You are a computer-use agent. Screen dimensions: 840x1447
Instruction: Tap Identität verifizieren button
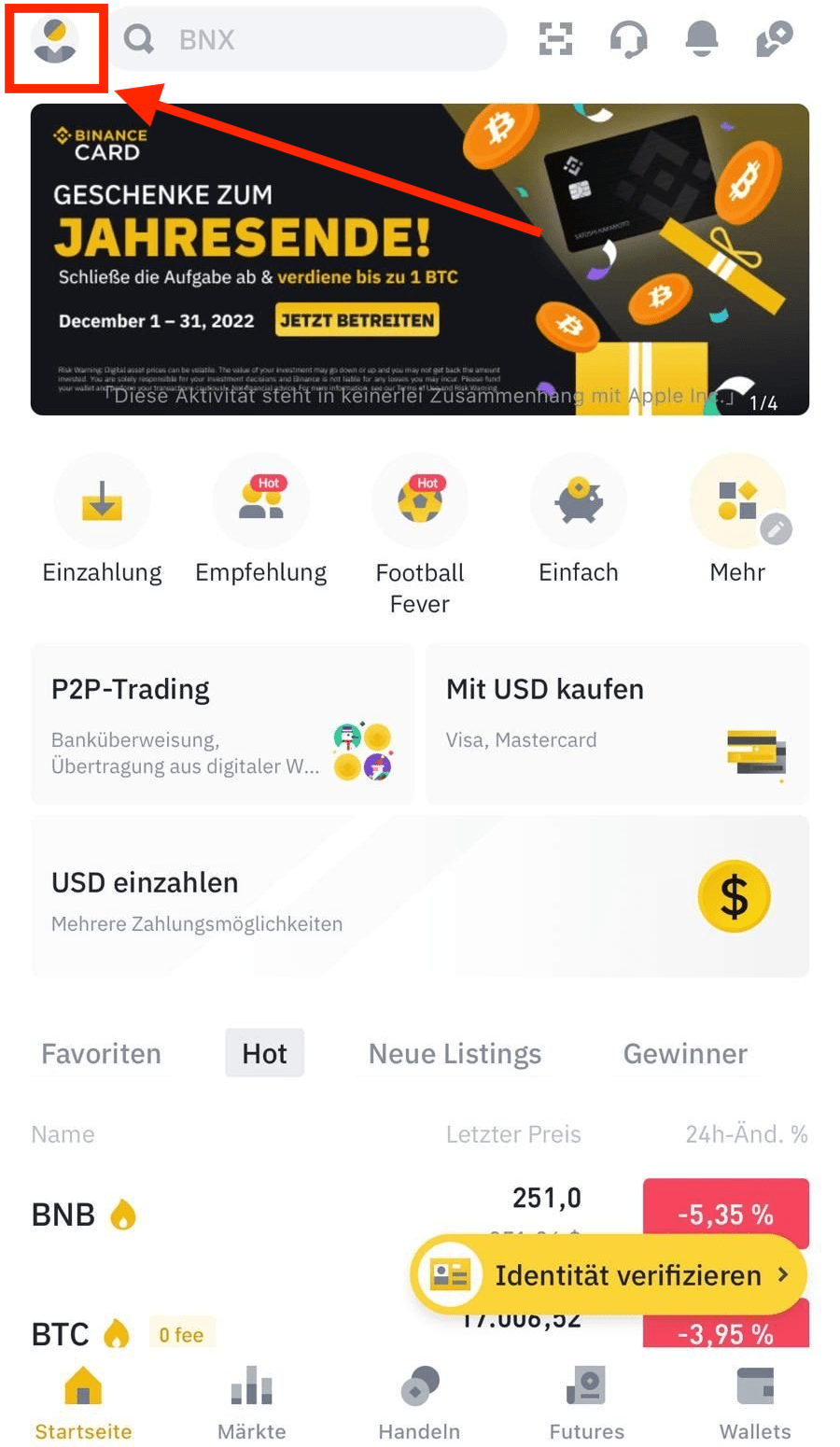609,1274
